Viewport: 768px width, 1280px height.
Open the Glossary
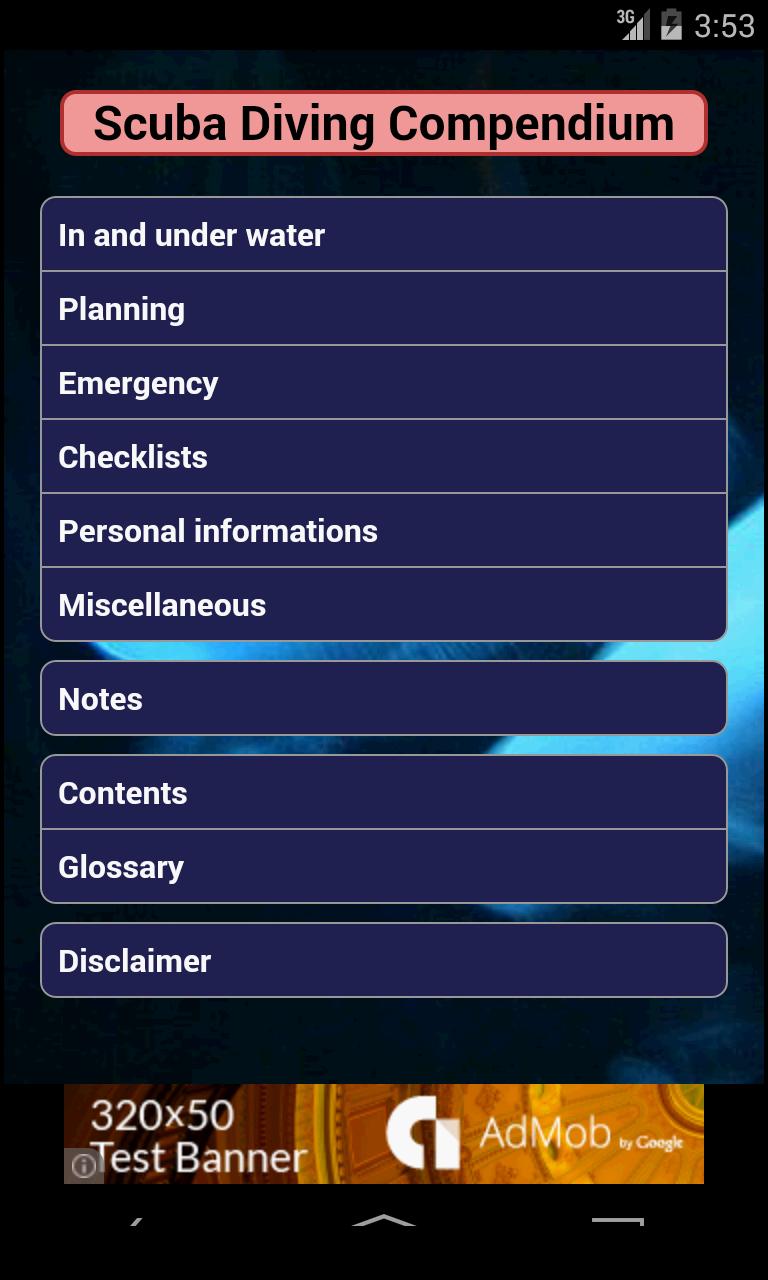[384, 866]
